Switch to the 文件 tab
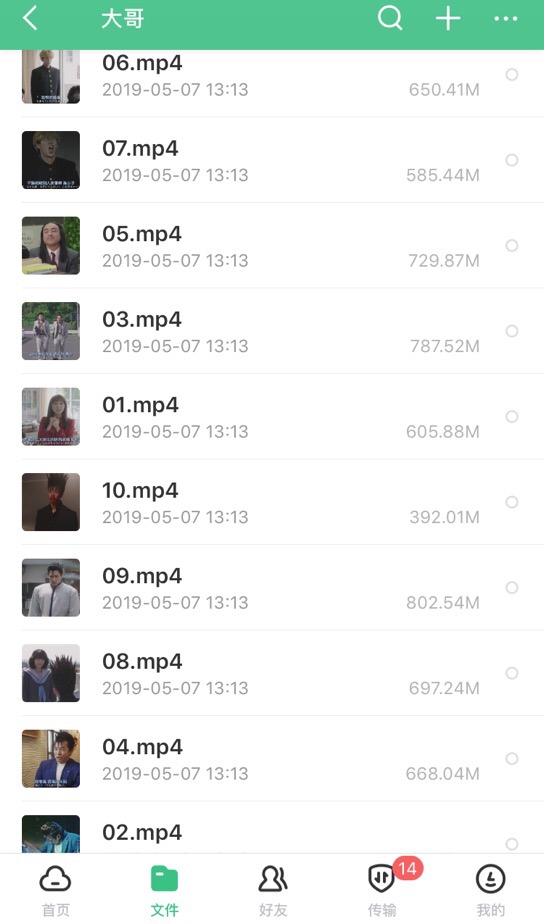 point(164,890)
